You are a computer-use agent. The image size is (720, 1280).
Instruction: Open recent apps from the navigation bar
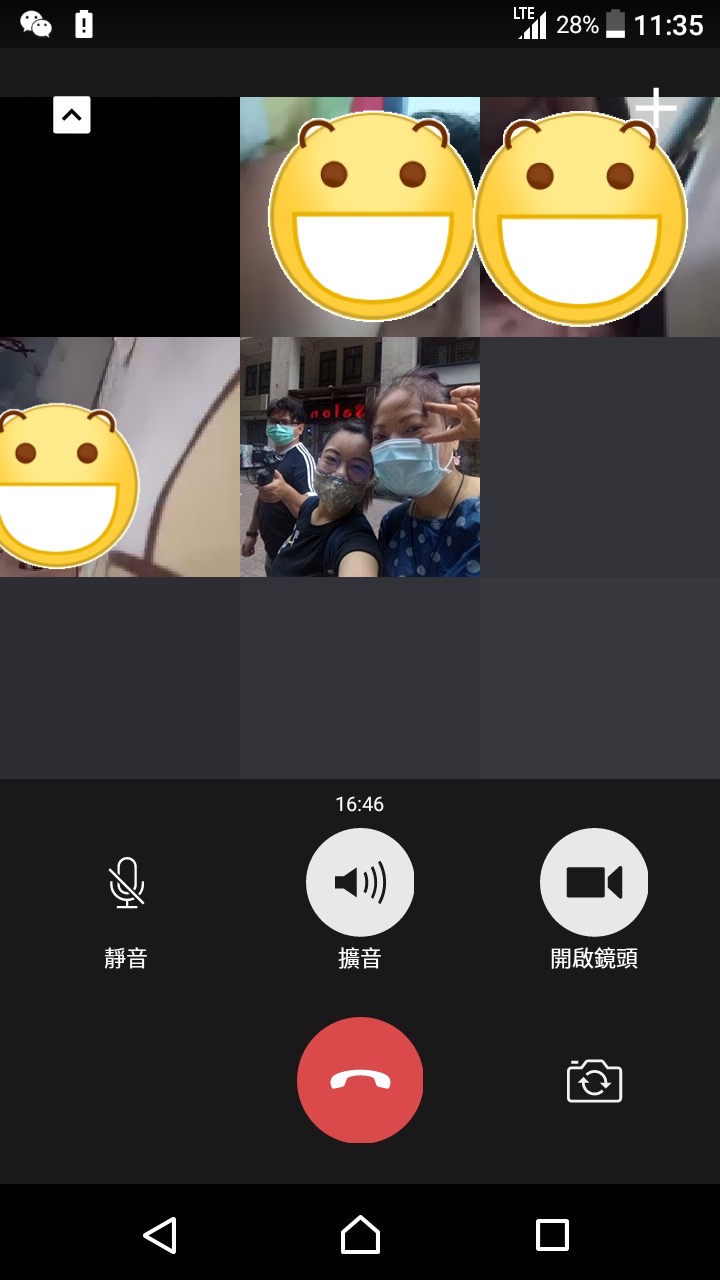[552, 1235]
